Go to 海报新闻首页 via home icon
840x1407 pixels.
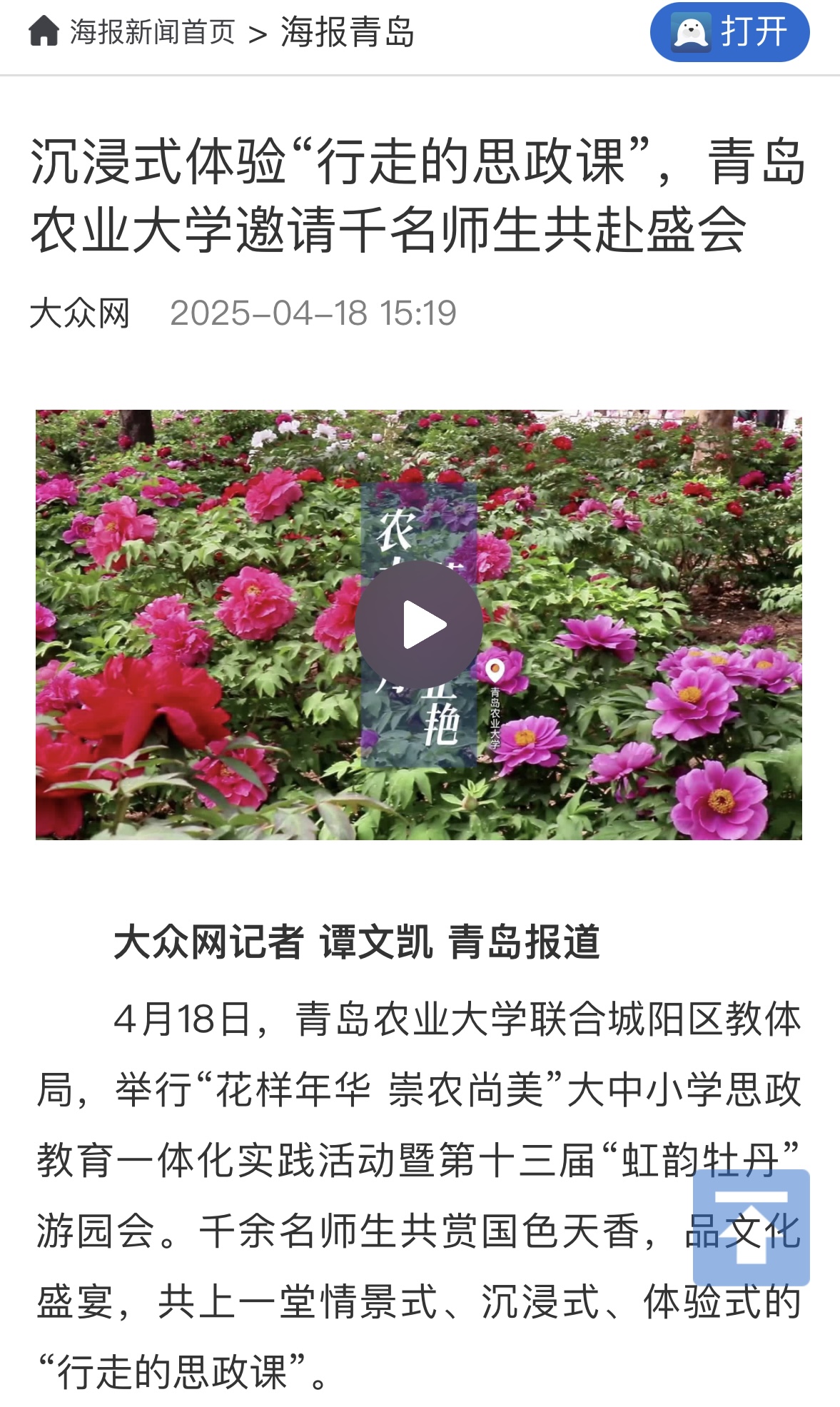point(44,31)
